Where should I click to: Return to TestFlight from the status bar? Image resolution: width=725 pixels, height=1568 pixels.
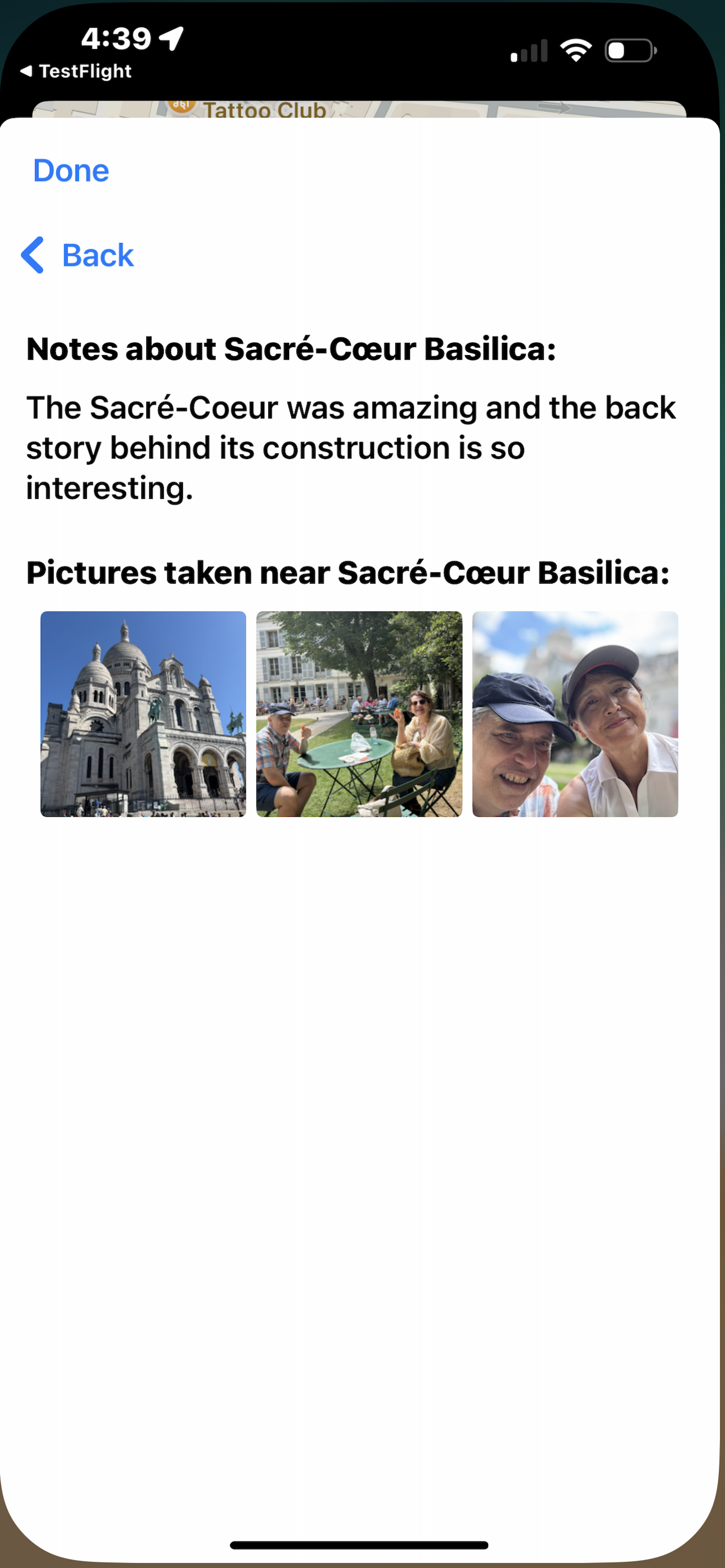[76, 71]
